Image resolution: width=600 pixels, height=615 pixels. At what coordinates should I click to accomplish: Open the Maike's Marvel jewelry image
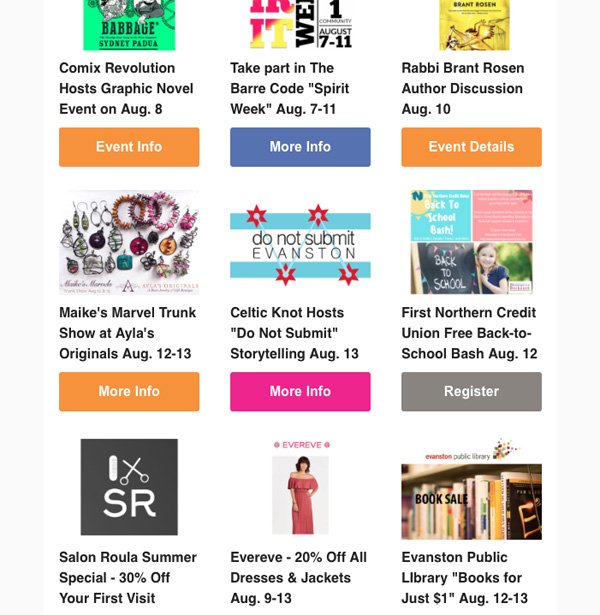129,242
